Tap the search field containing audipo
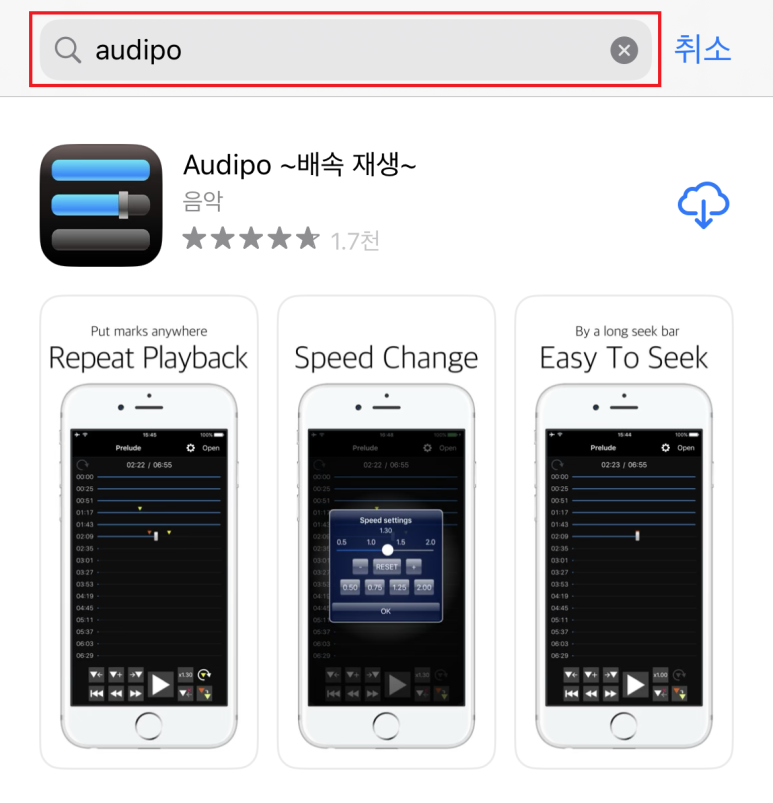The width and height of the screenshot is (773, 803). [330, 50]
